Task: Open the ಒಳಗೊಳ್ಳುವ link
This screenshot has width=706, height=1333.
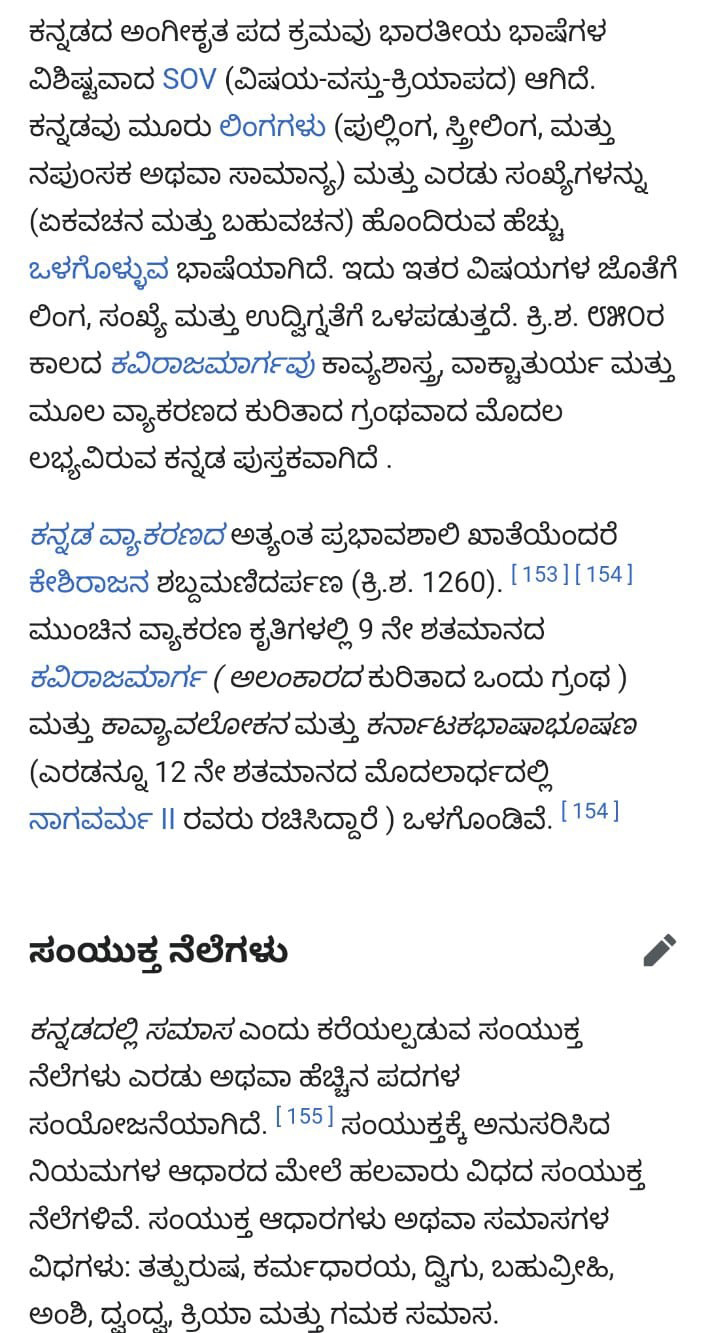Action: [x=97, y=270]
